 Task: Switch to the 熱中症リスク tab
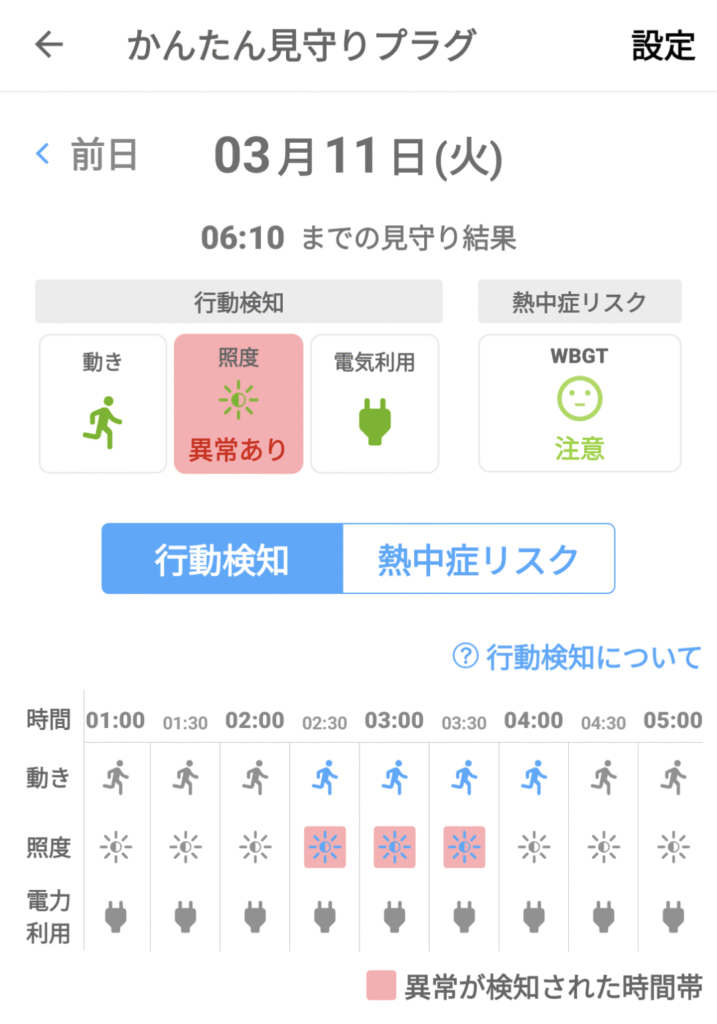pyautogui.click(x=478, y=559)
